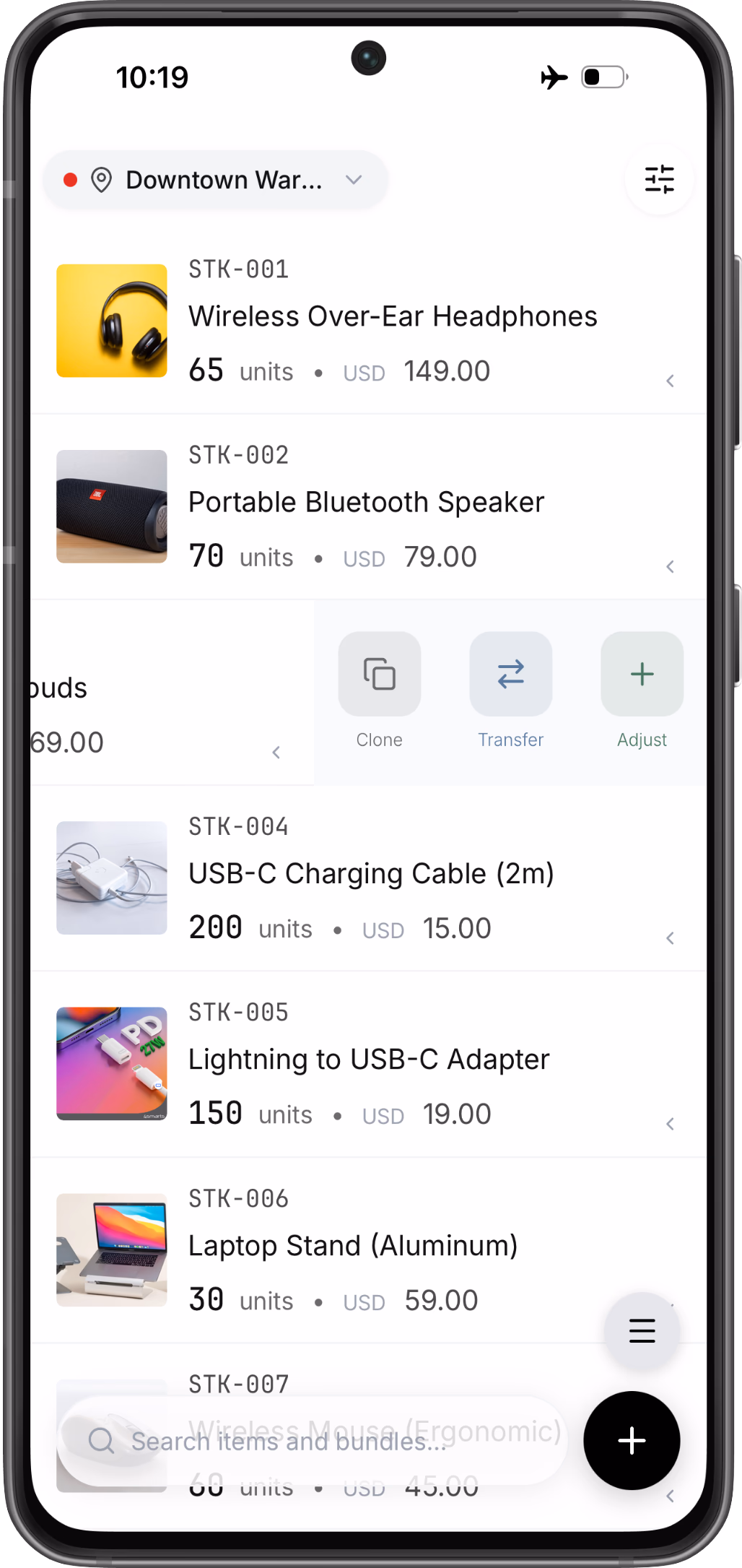
Task: Click the Portable Bluetooth Speaker thumbnail
Action: tap(111, 506)
